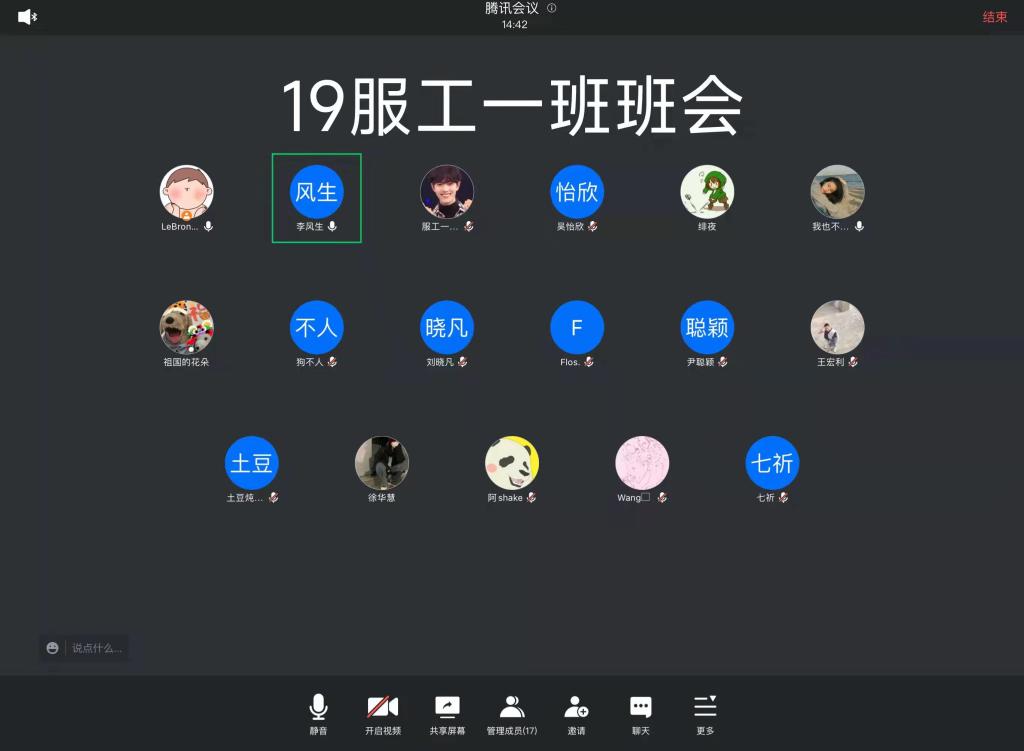Start screen sharing with 共享屏幕
This screenshot has width=1024, height=751.
(x=447, y=715)
